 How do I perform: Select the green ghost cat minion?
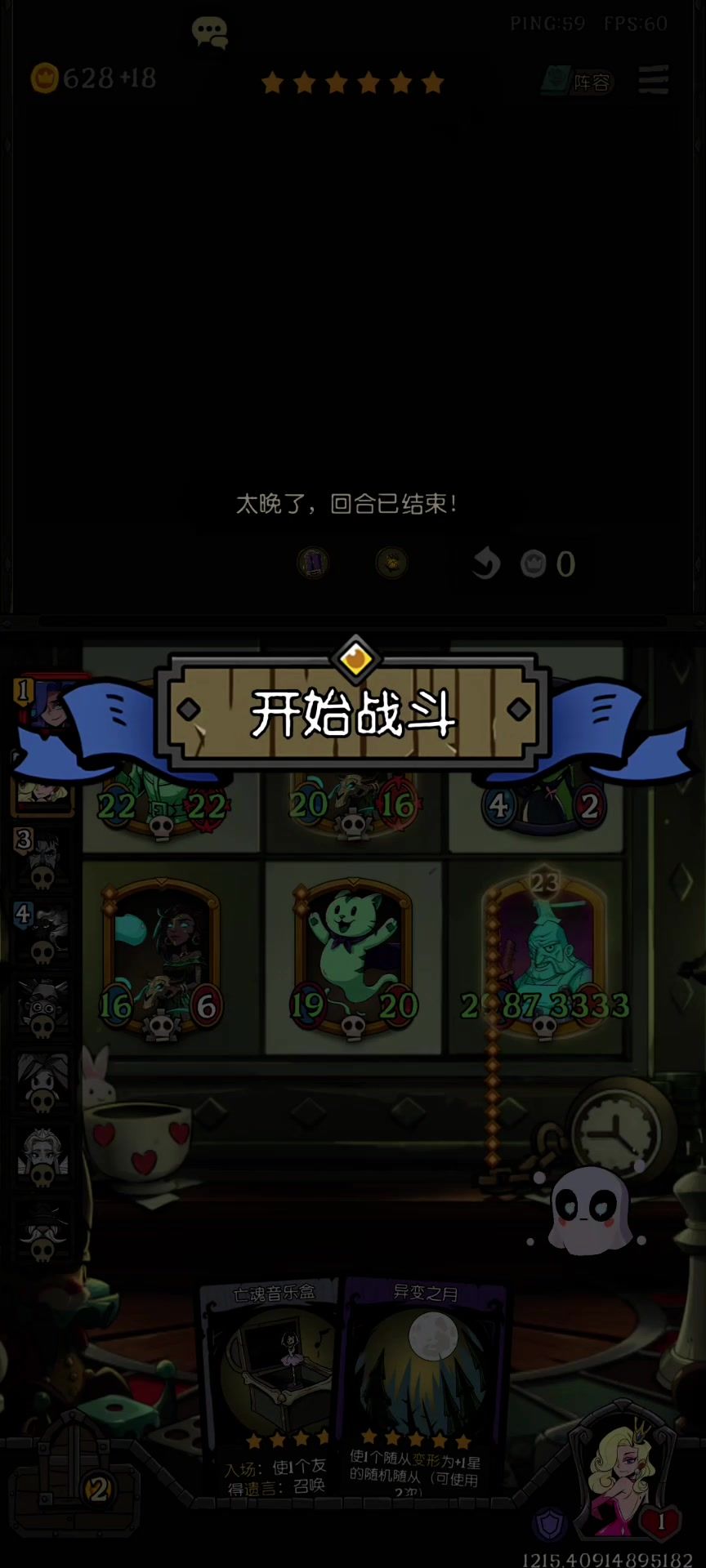point(353,957)
